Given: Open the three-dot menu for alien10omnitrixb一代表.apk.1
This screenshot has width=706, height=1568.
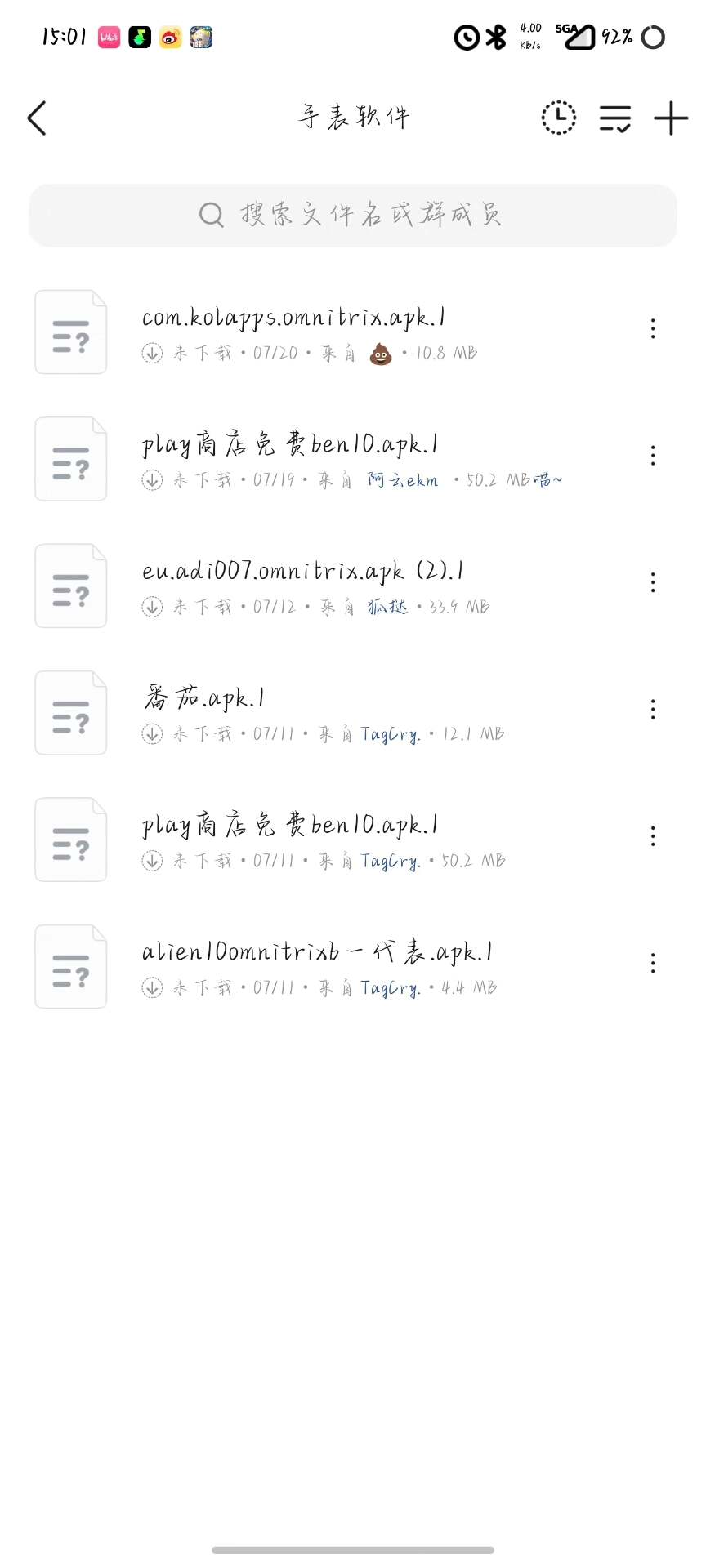Looking at the screenshot, I should 653,963.
